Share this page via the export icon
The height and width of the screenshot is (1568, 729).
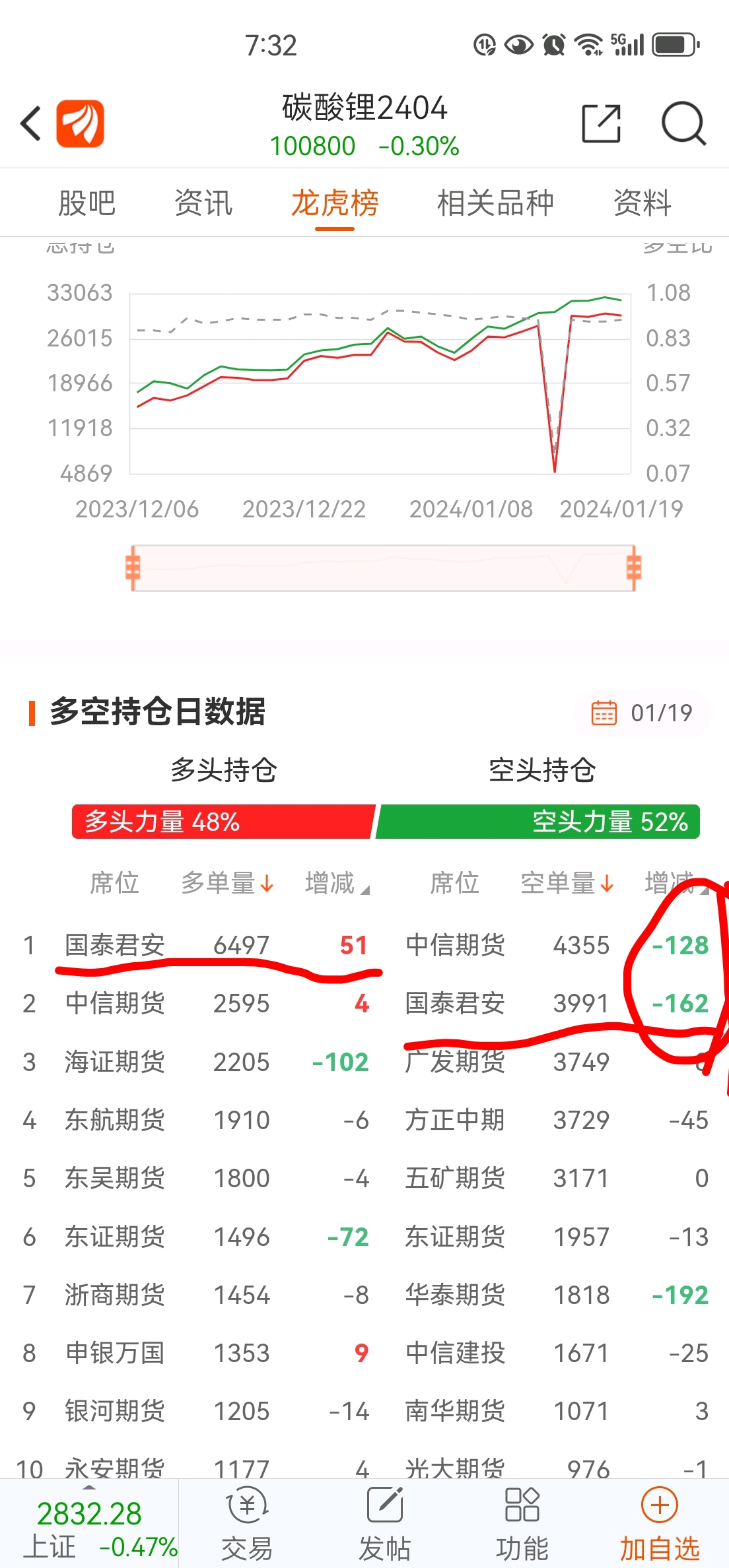601,123
